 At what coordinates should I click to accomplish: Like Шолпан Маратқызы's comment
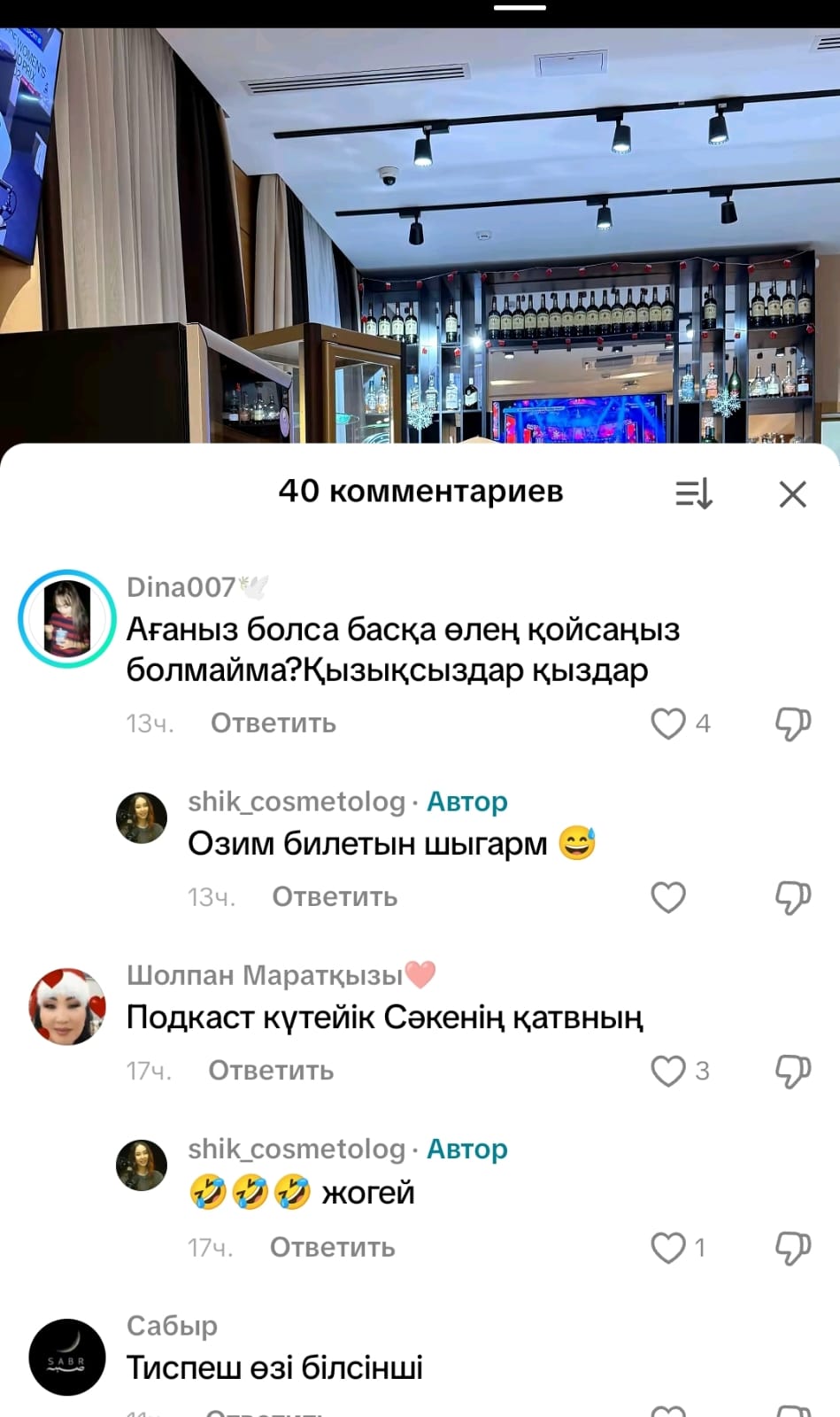click(x=668, y=1071)
